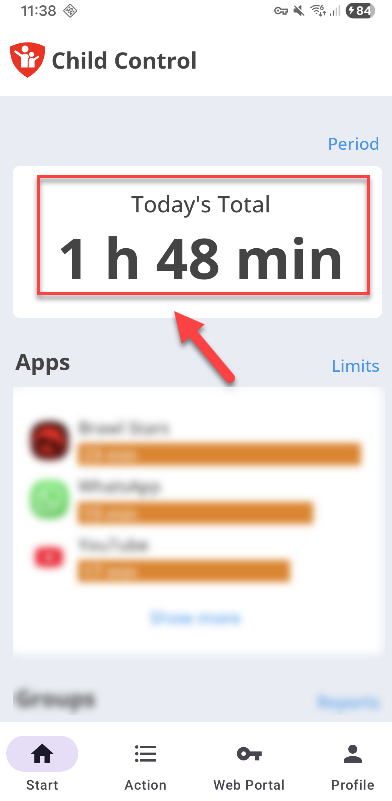This screenshot has width=392, height=801.
Task: Go to the Profile tab
Action: [353, 764]
